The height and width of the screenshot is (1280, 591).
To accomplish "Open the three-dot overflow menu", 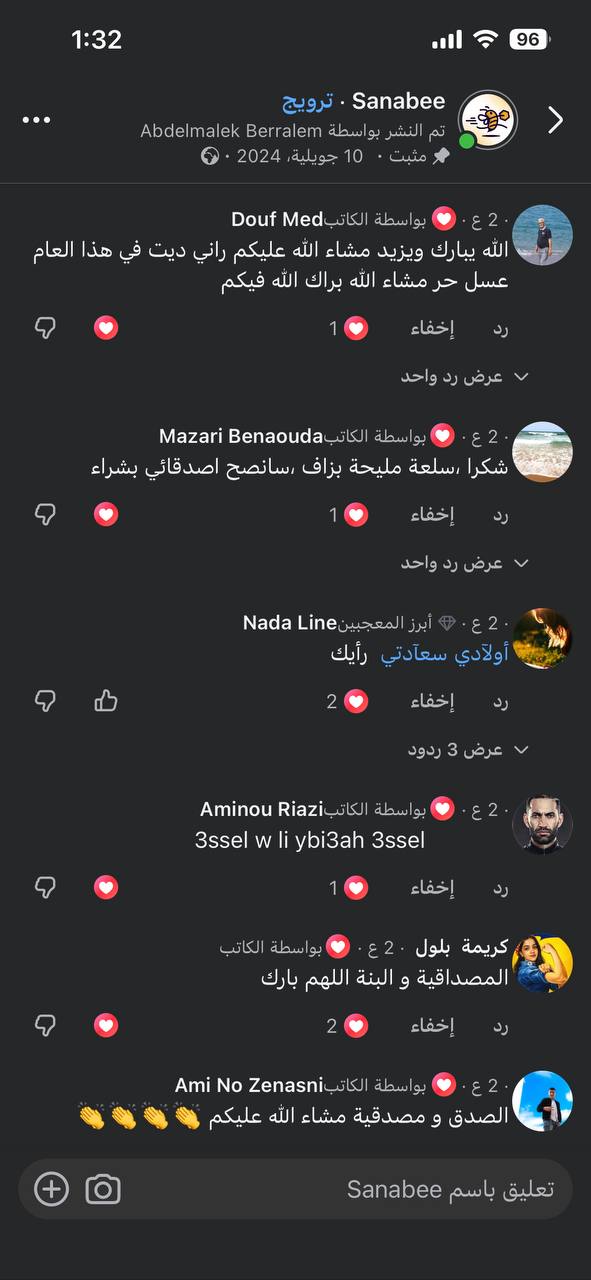I will (36, 120).
